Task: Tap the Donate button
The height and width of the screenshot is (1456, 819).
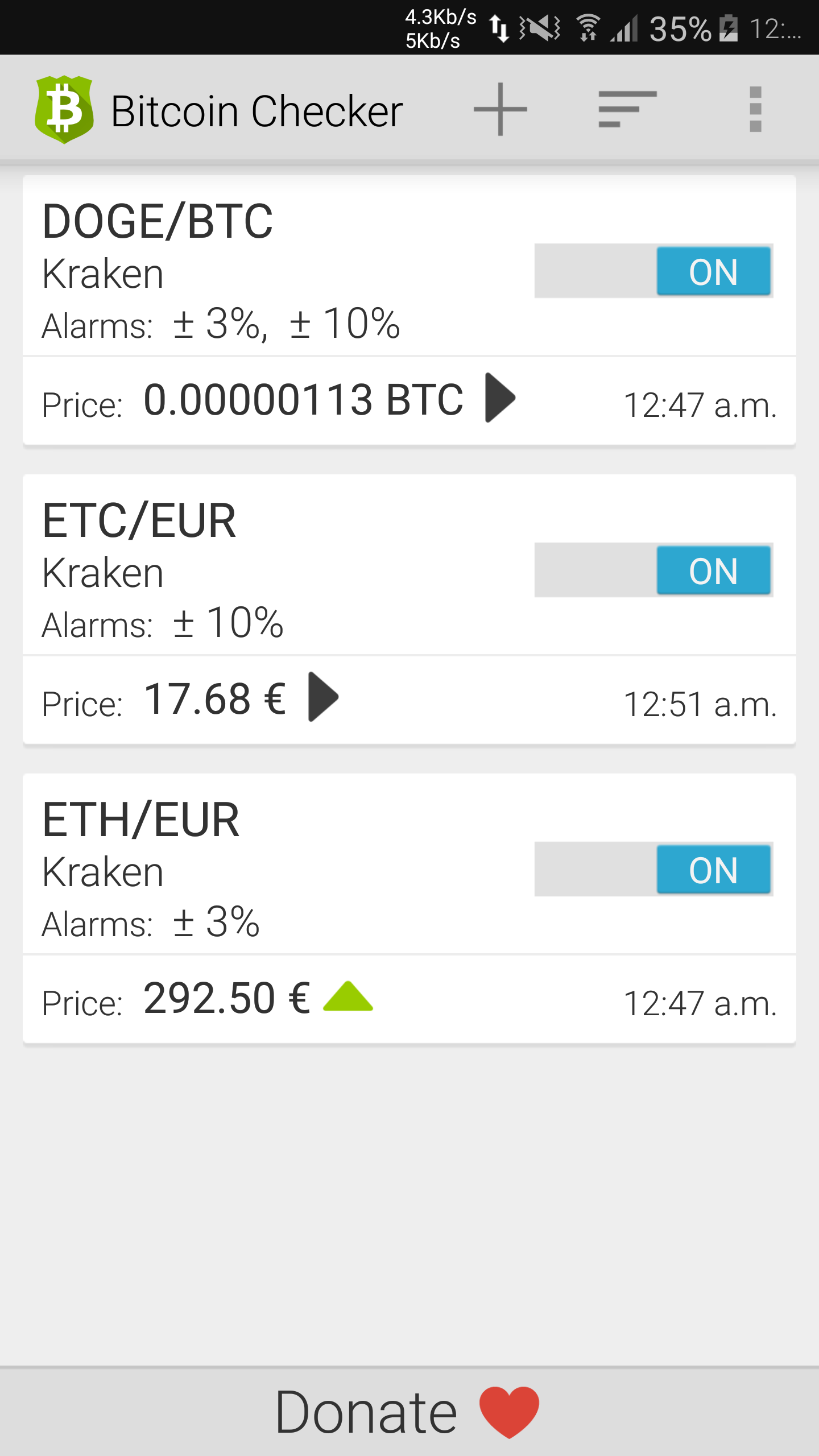Action: tap(408, 1412)
